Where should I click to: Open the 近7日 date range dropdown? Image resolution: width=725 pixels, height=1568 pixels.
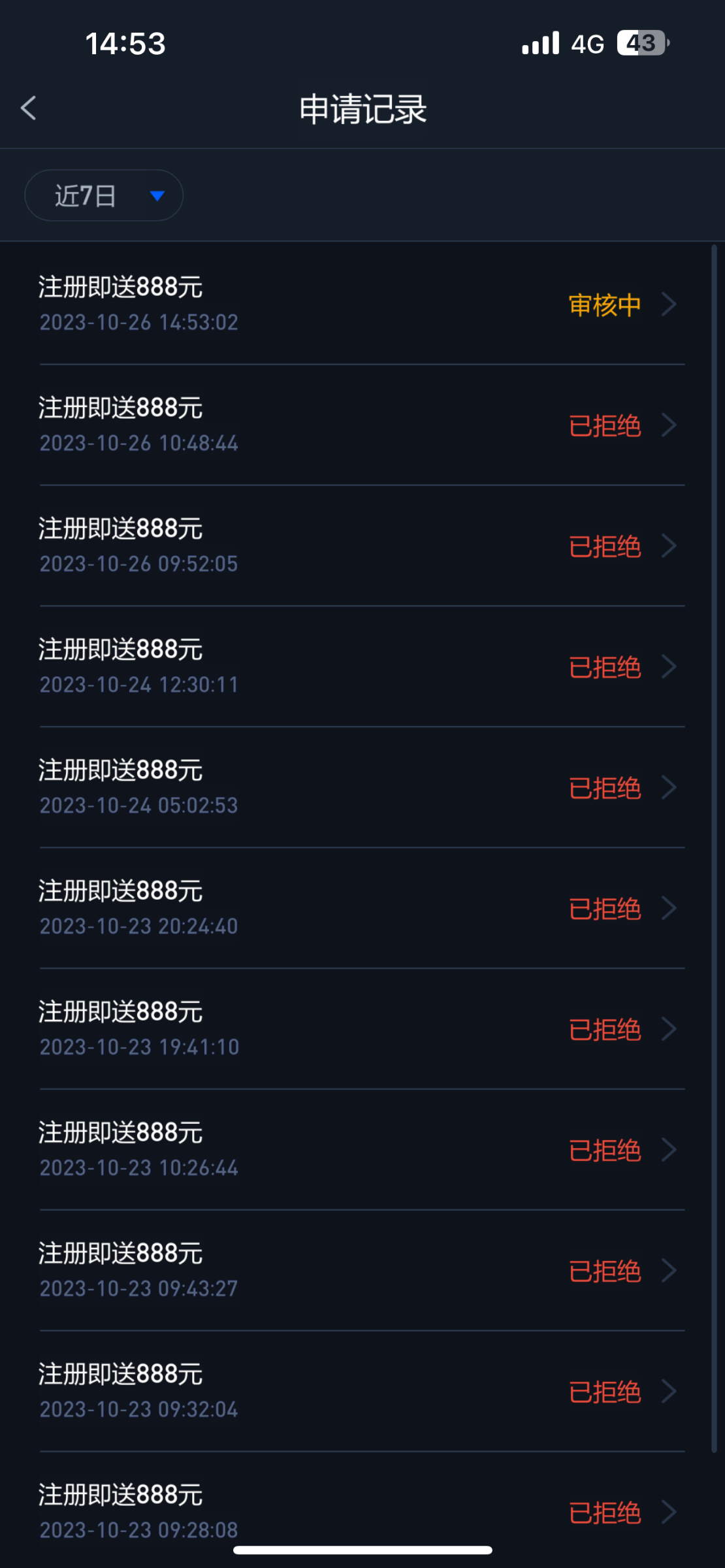point(104,195)
